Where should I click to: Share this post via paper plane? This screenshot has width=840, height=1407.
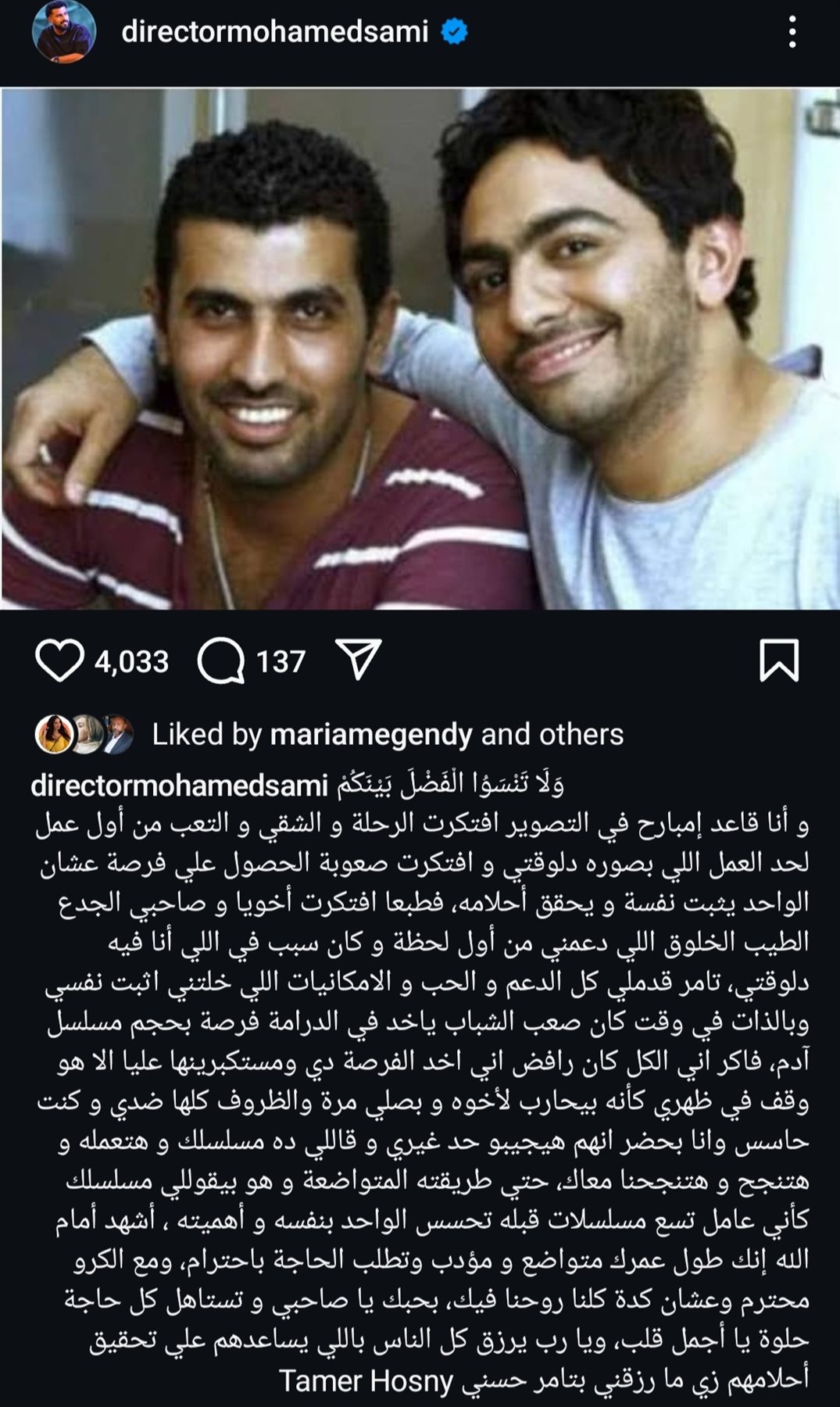358,658
